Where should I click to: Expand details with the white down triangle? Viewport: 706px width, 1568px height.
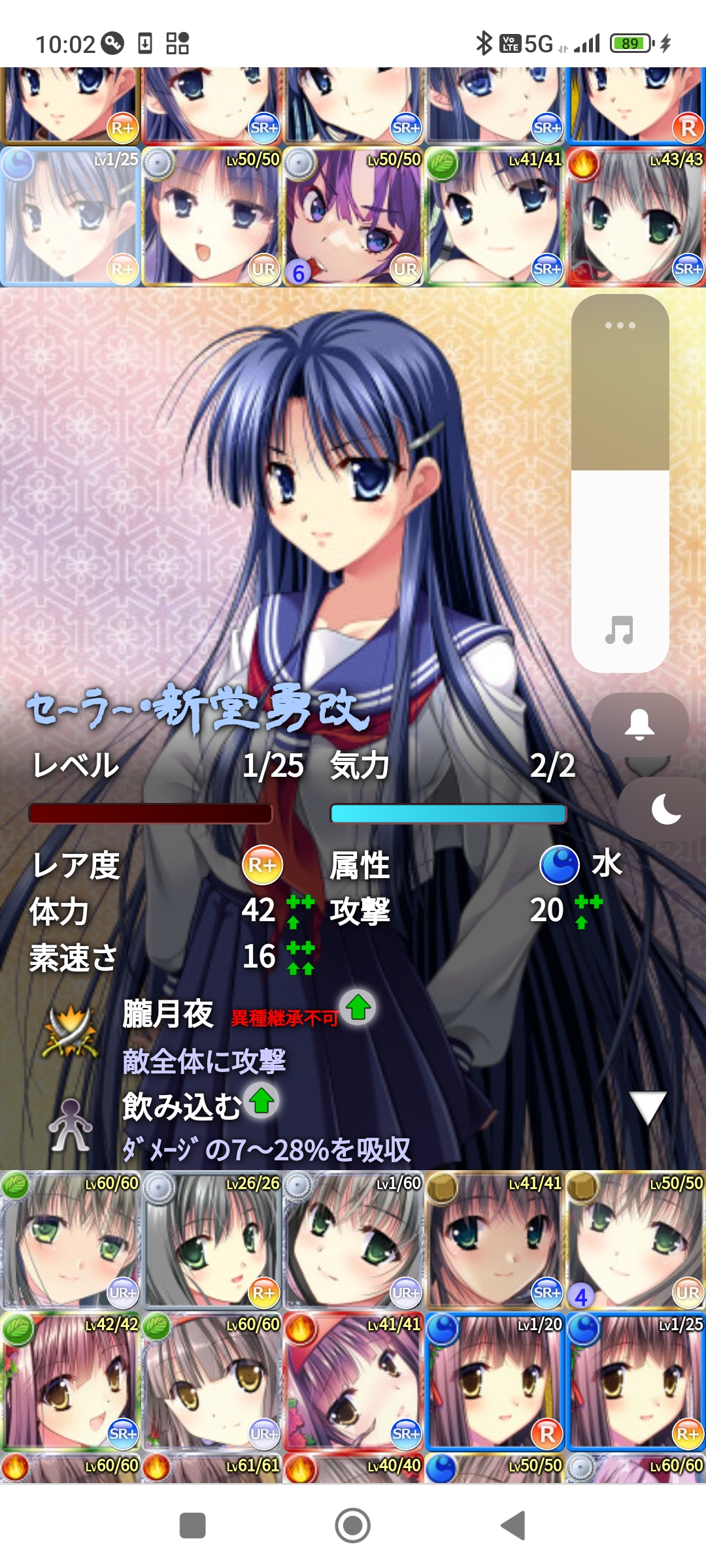coord(647,1107)
